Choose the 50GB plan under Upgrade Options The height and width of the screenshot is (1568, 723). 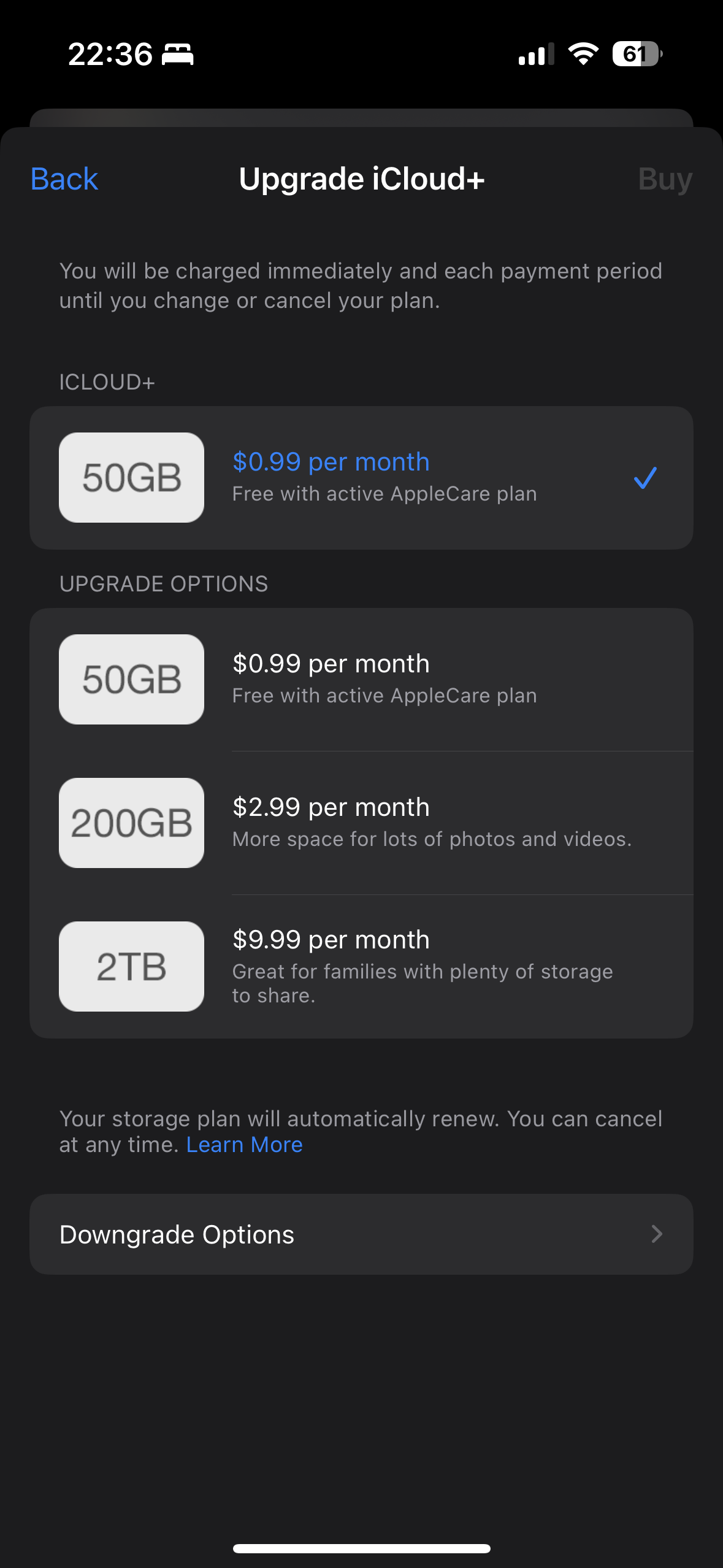[361, 679]
